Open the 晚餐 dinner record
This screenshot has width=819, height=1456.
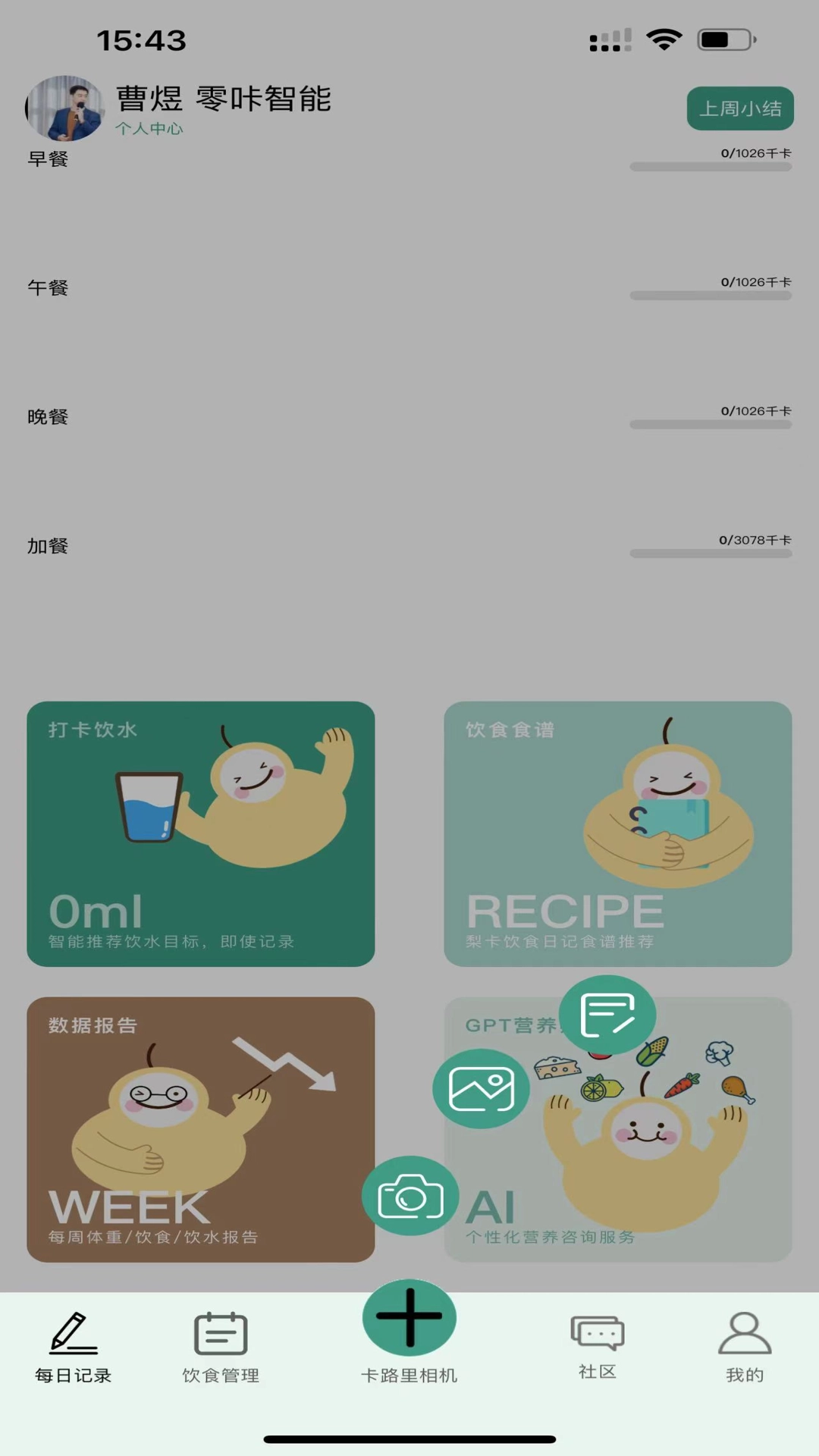[48, 417]
